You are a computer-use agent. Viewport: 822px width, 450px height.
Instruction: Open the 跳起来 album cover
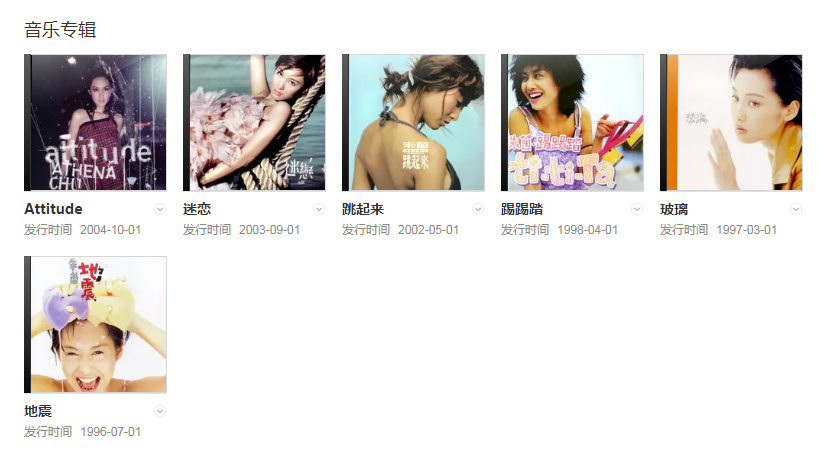point(414,123)
